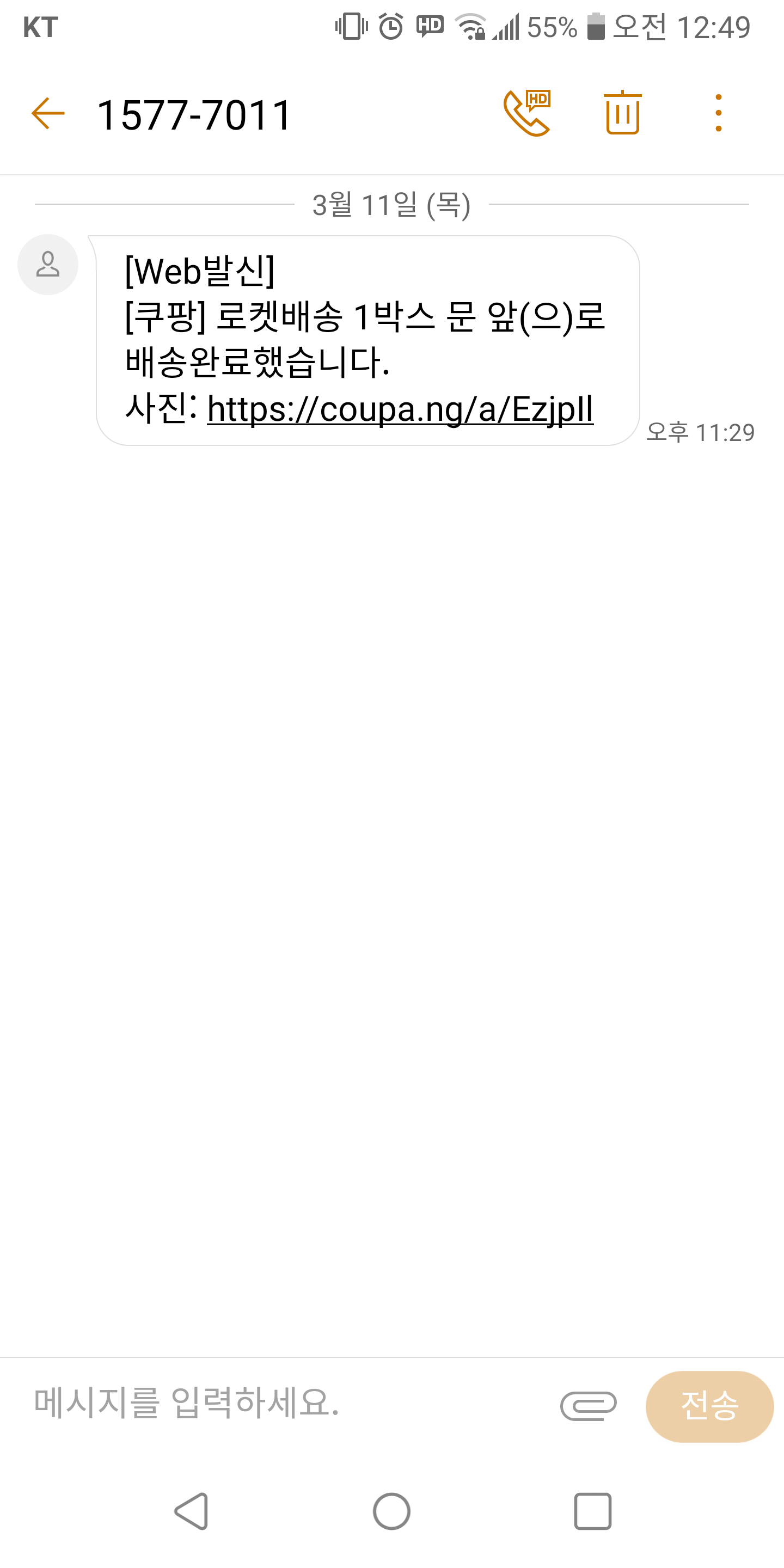Attach a file with the paperclip
Screen dimensions: 784x1568
588,1405
